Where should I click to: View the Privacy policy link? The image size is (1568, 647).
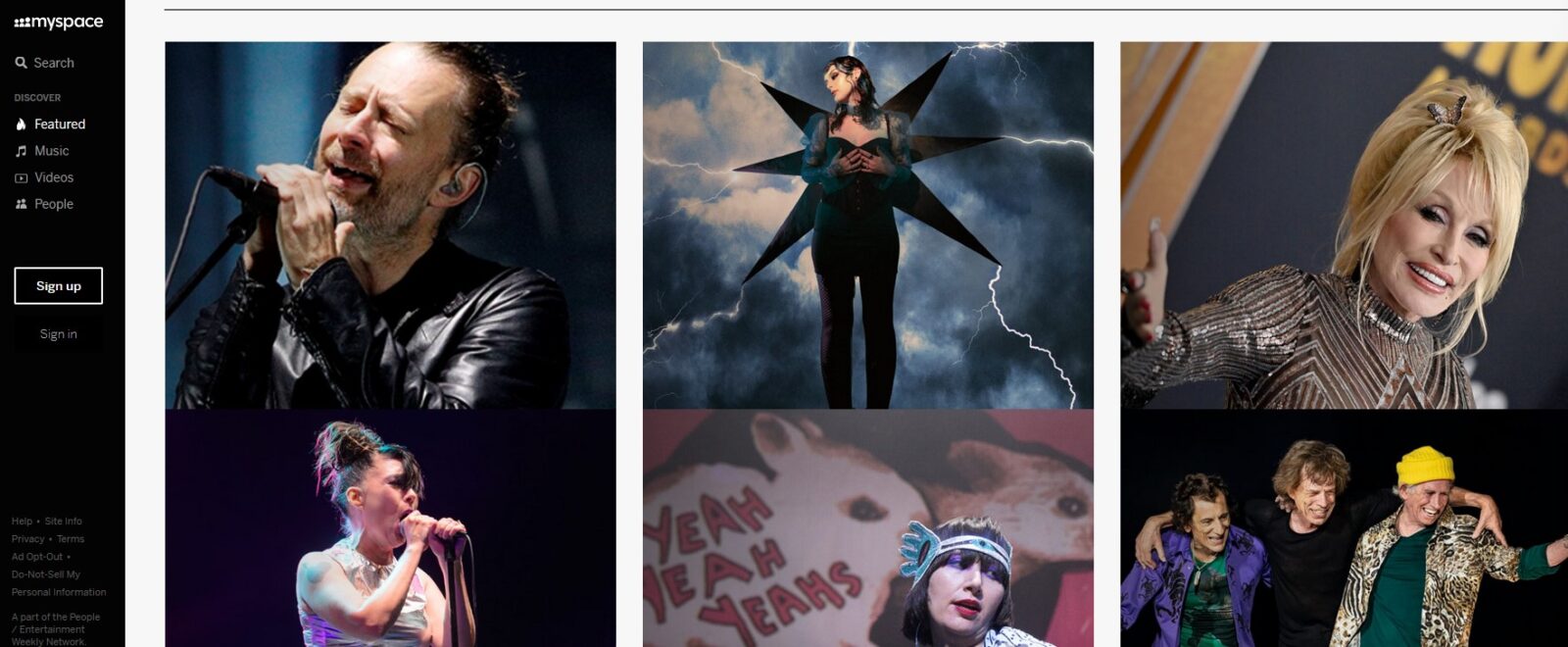pyautogui.click(x=27, y=539)
